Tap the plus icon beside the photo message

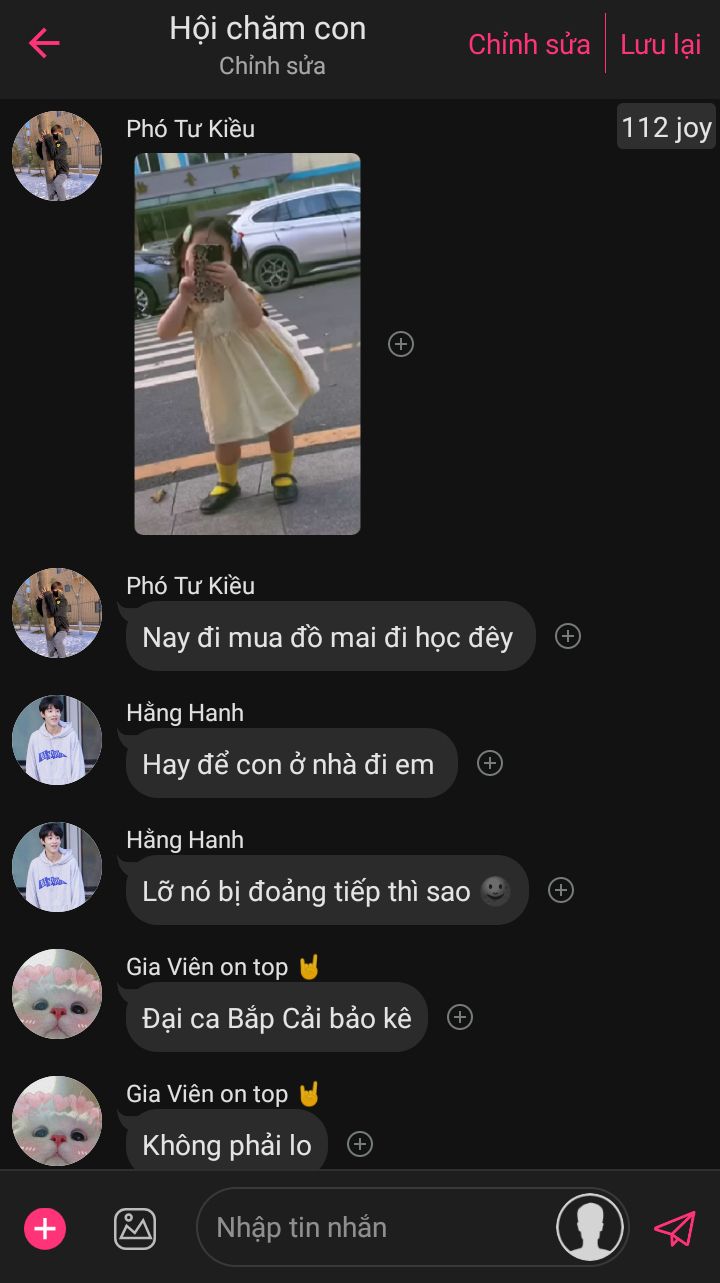click(400, 344)
